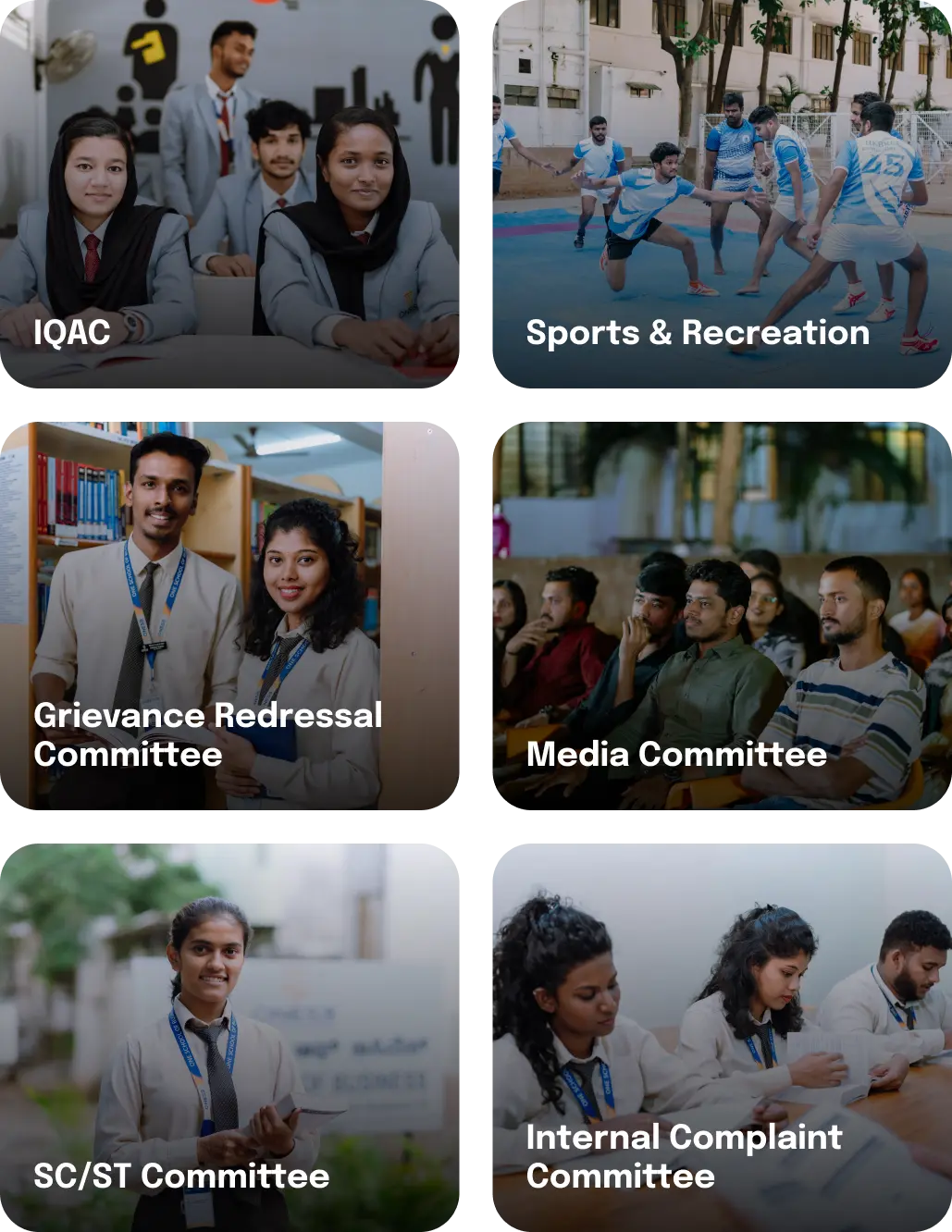The width and height of the screenshot is (952, 1232).
Task: Select the Grievance Redressal Committee tile
Action: click(231, 618)
